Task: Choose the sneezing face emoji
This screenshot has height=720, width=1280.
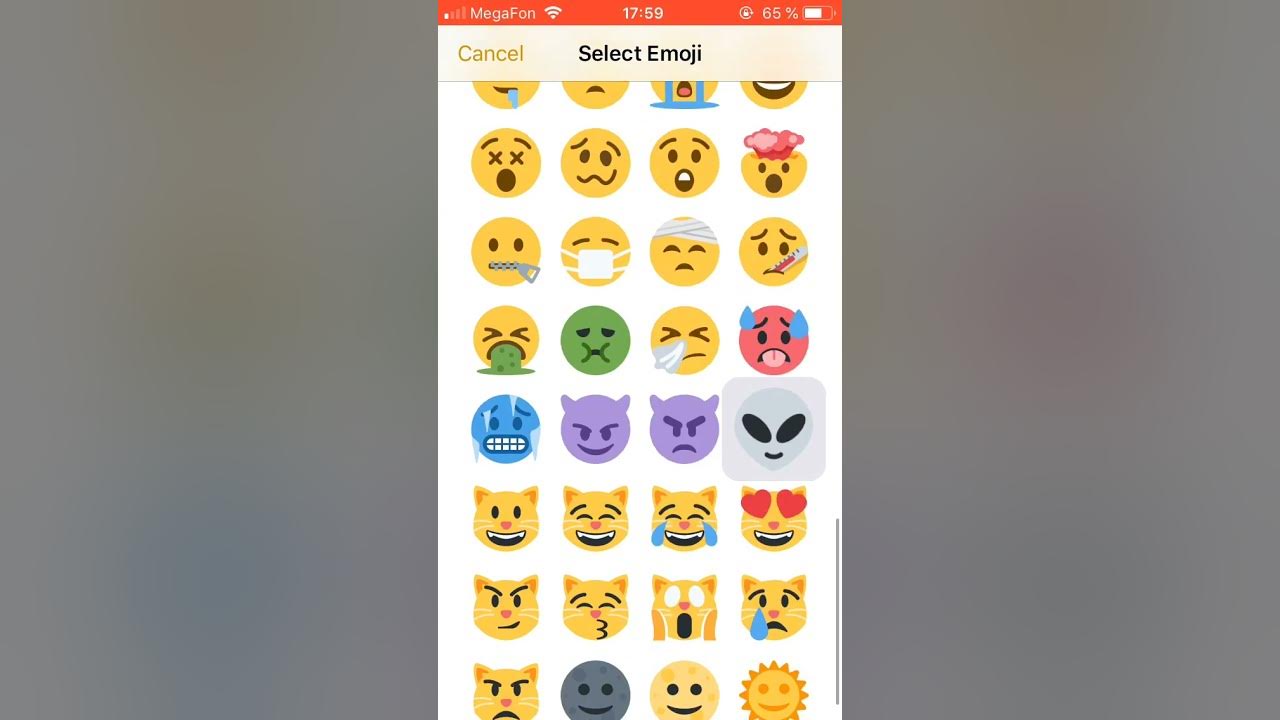Action: tap(684, 341)
